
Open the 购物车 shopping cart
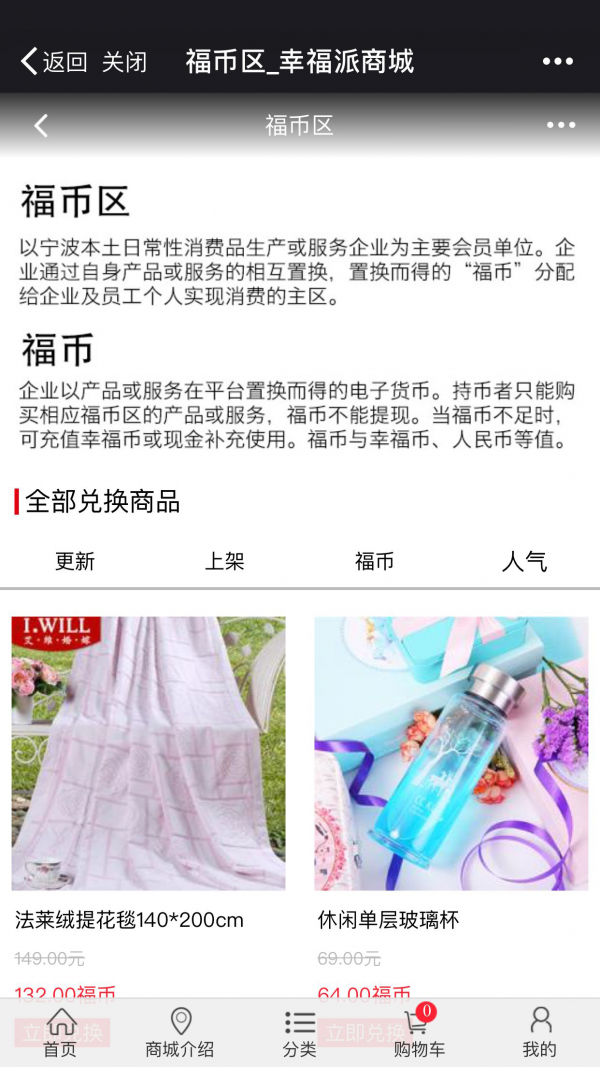419,1033
